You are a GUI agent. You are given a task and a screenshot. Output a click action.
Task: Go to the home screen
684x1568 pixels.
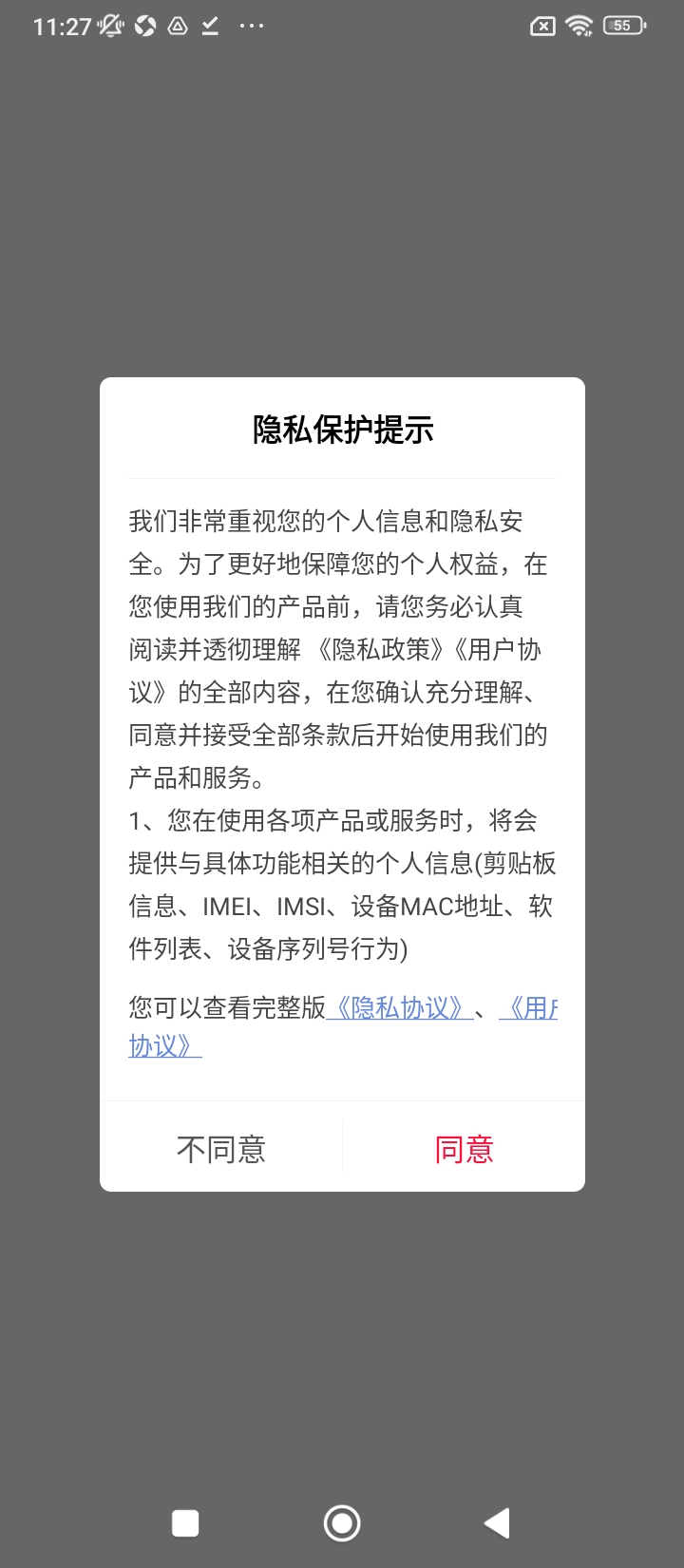(x=342, y=1523)
